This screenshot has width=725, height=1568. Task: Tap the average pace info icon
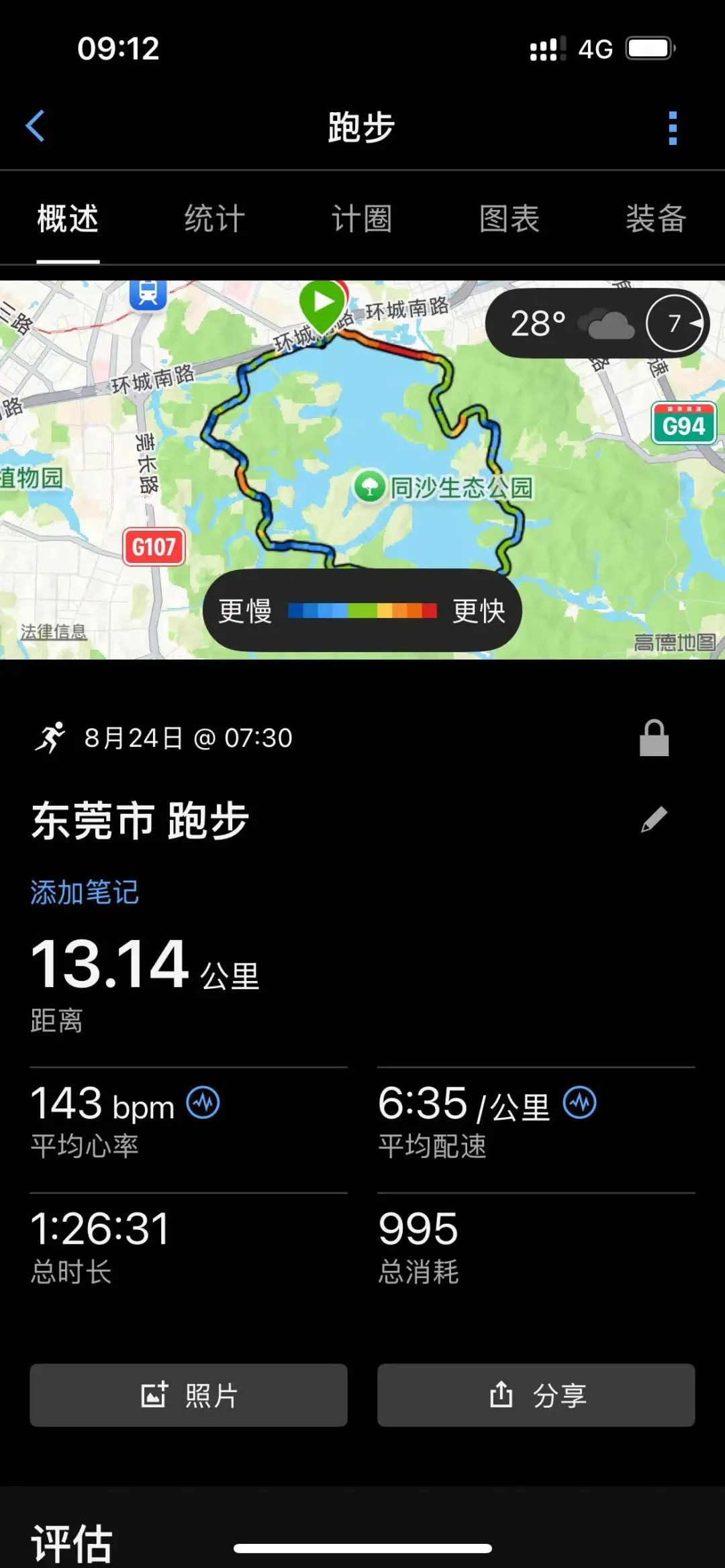click(579, 1102)
